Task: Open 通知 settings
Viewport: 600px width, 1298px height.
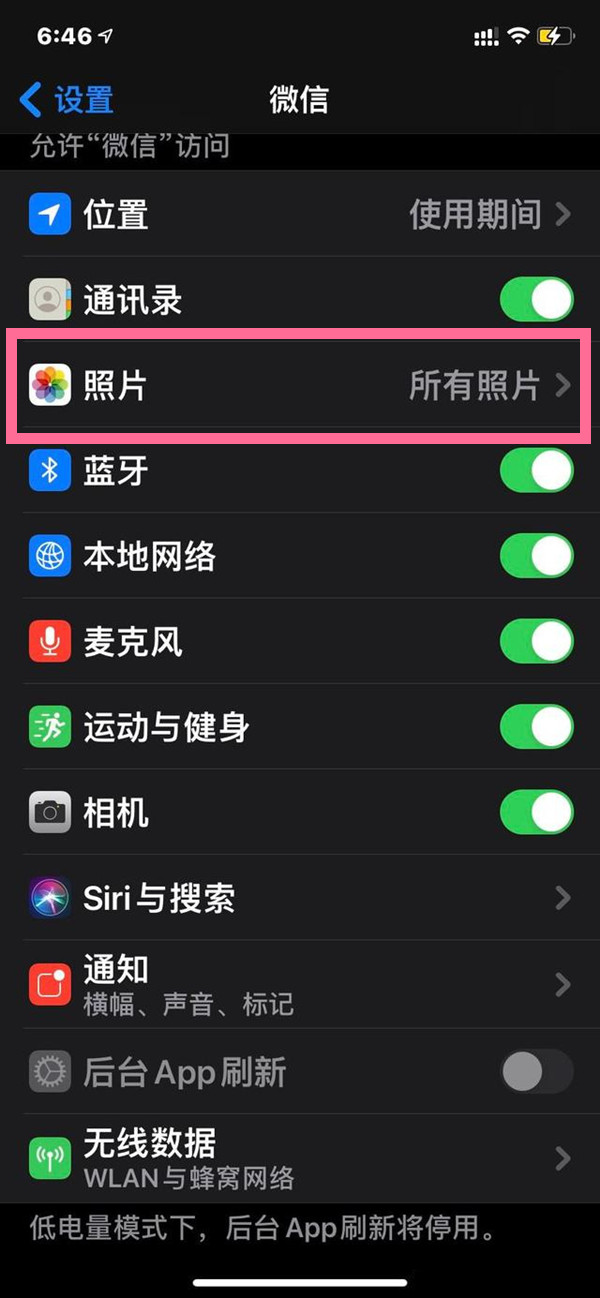Action: pyautogui.click(x=300, y=984)
